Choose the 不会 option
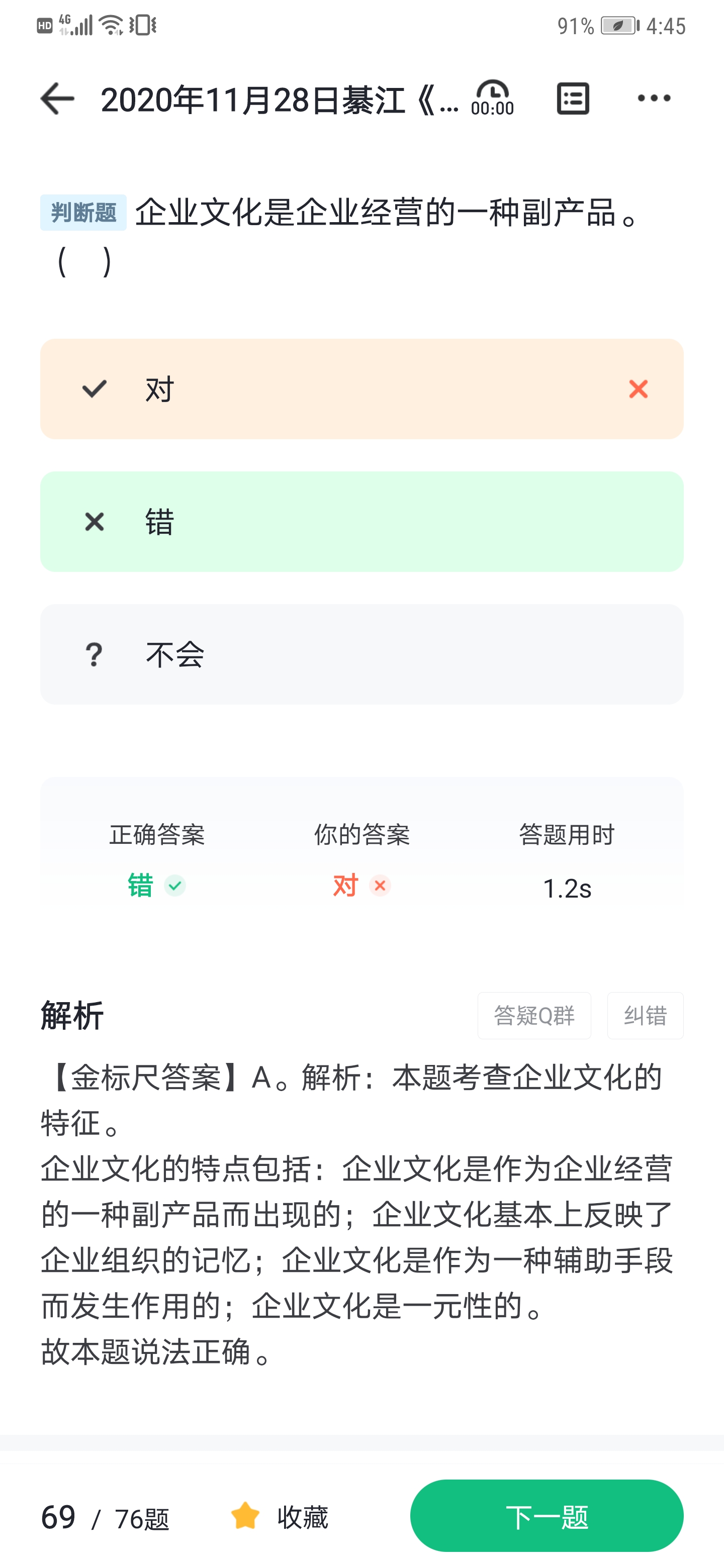Image resolution: width=724 pixels, height=1568 pixels. [361, 654]
